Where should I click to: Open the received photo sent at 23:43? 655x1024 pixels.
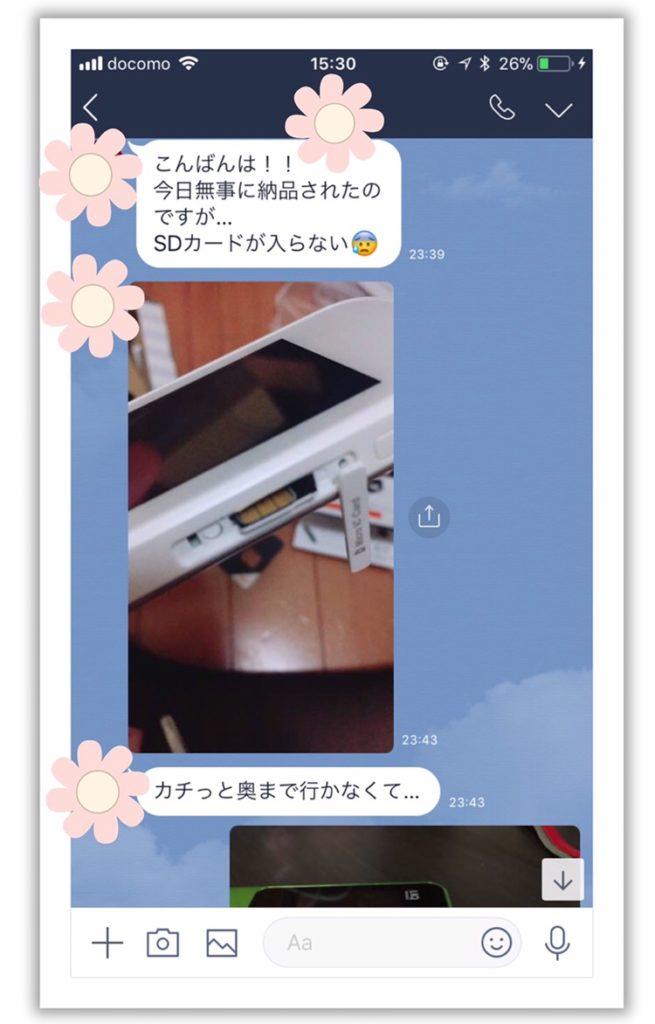260,516
